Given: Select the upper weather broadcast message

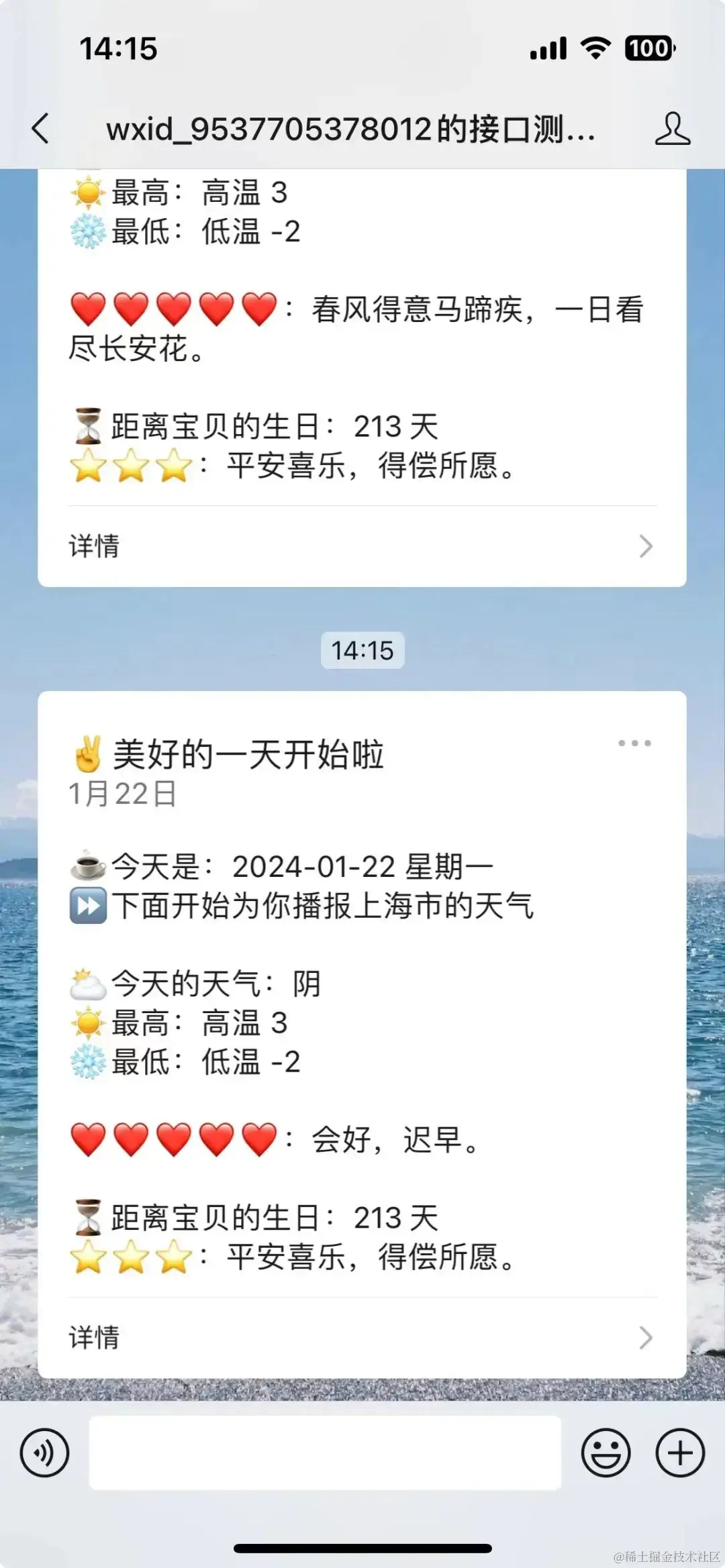Looking at the screenshot, I should (362, 369).
